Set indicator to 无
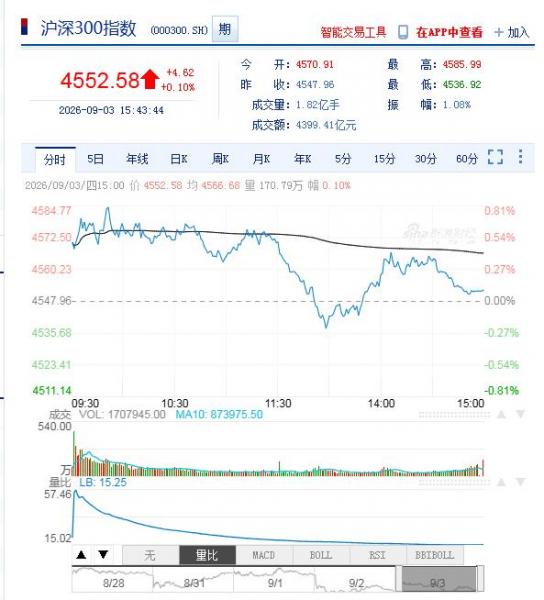This screenshot has width=544, height=600. (x=150, y=555)
